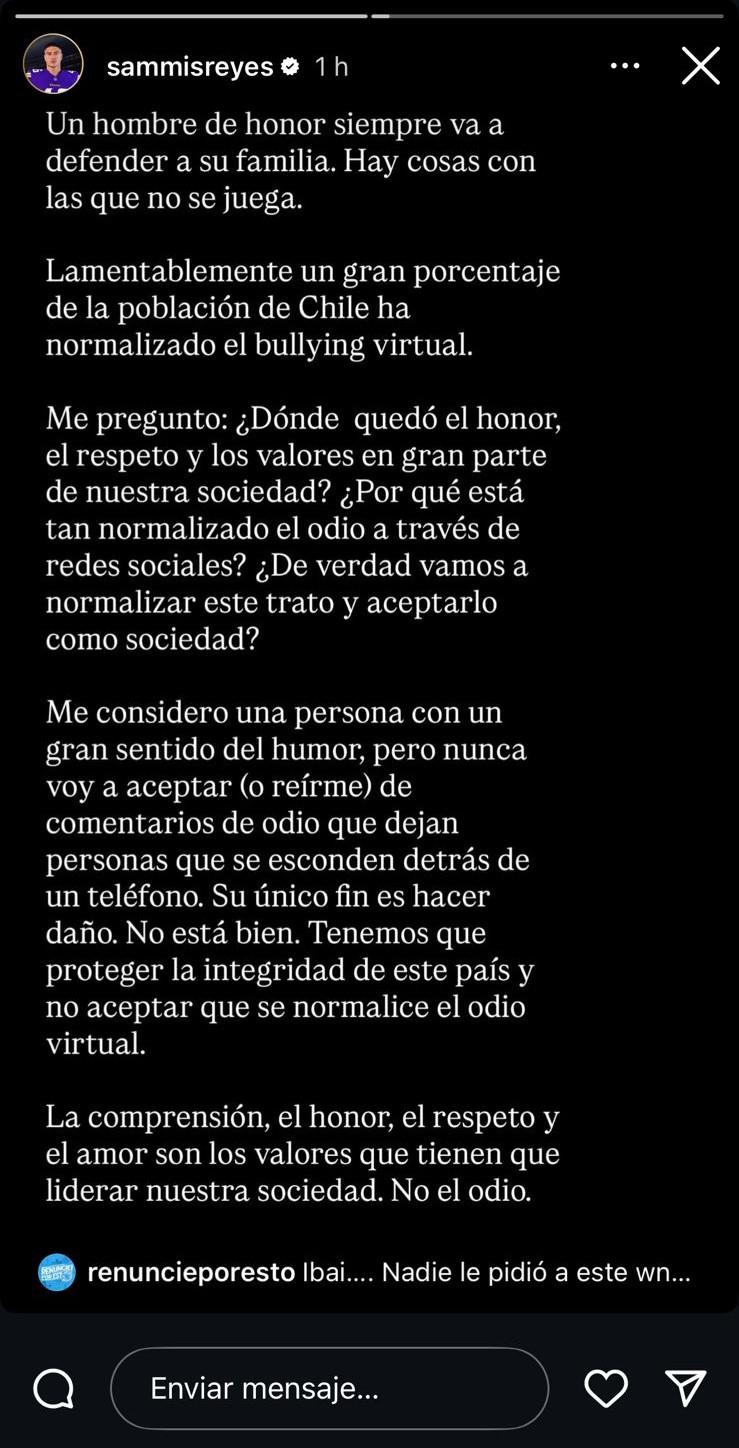Open the three-dot story options menu
Viewport: 739px width, 1448px height.
pos(625,65)
